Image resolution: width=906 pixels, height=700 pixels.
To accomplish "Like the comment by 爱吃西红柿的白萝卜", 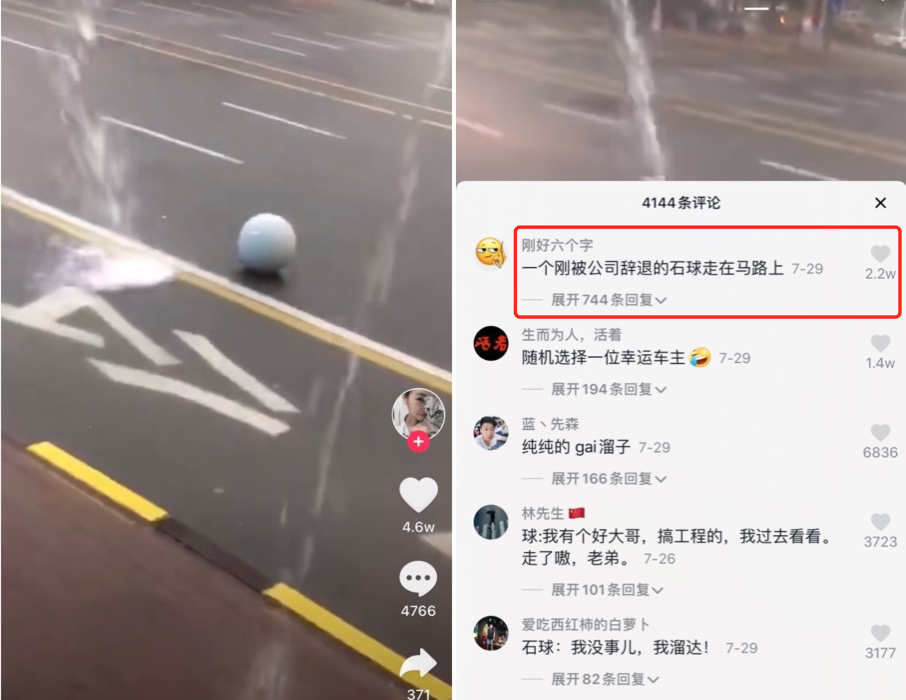I will pos(880,634).
